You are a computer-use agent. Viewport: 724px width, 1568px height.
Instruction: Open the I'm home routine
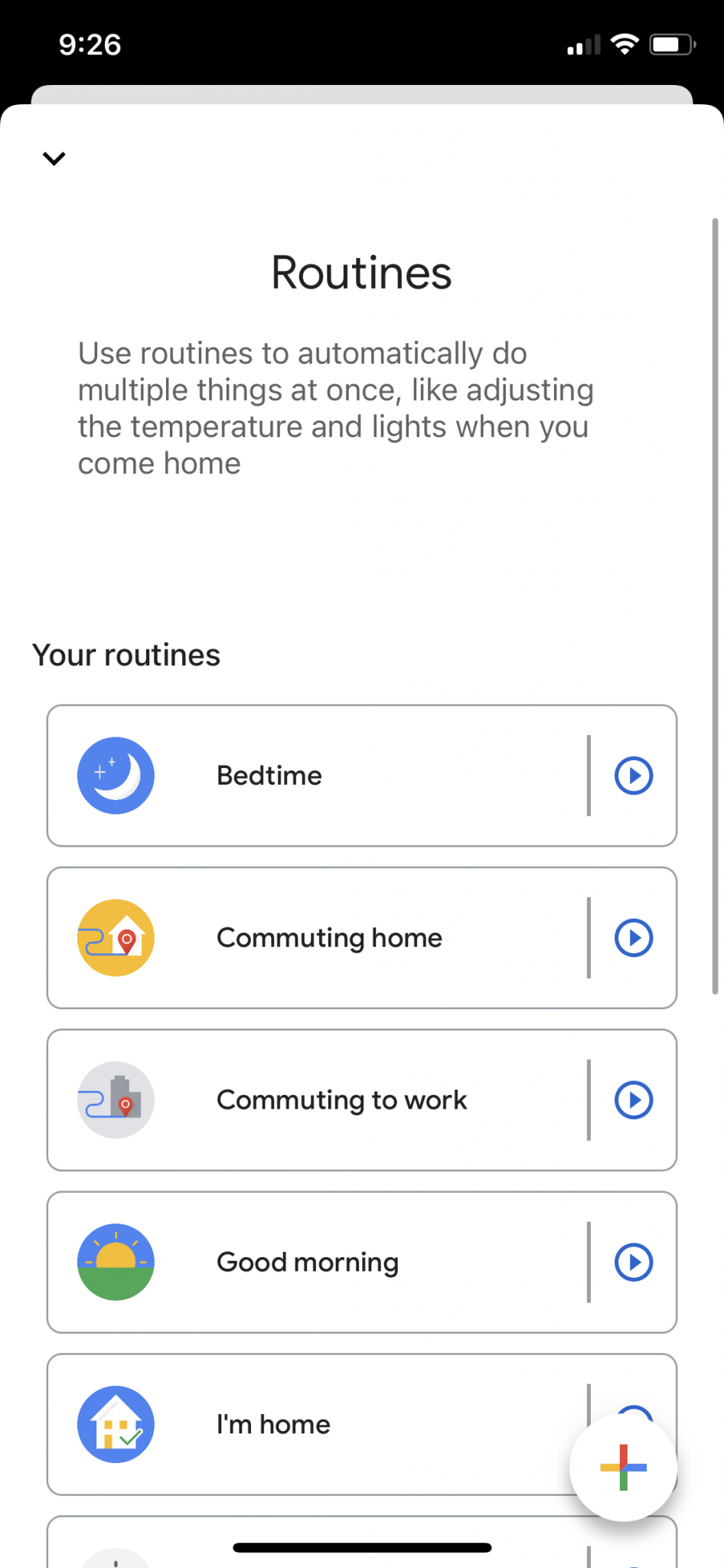pyautogui.click(x=306, y=1425)
